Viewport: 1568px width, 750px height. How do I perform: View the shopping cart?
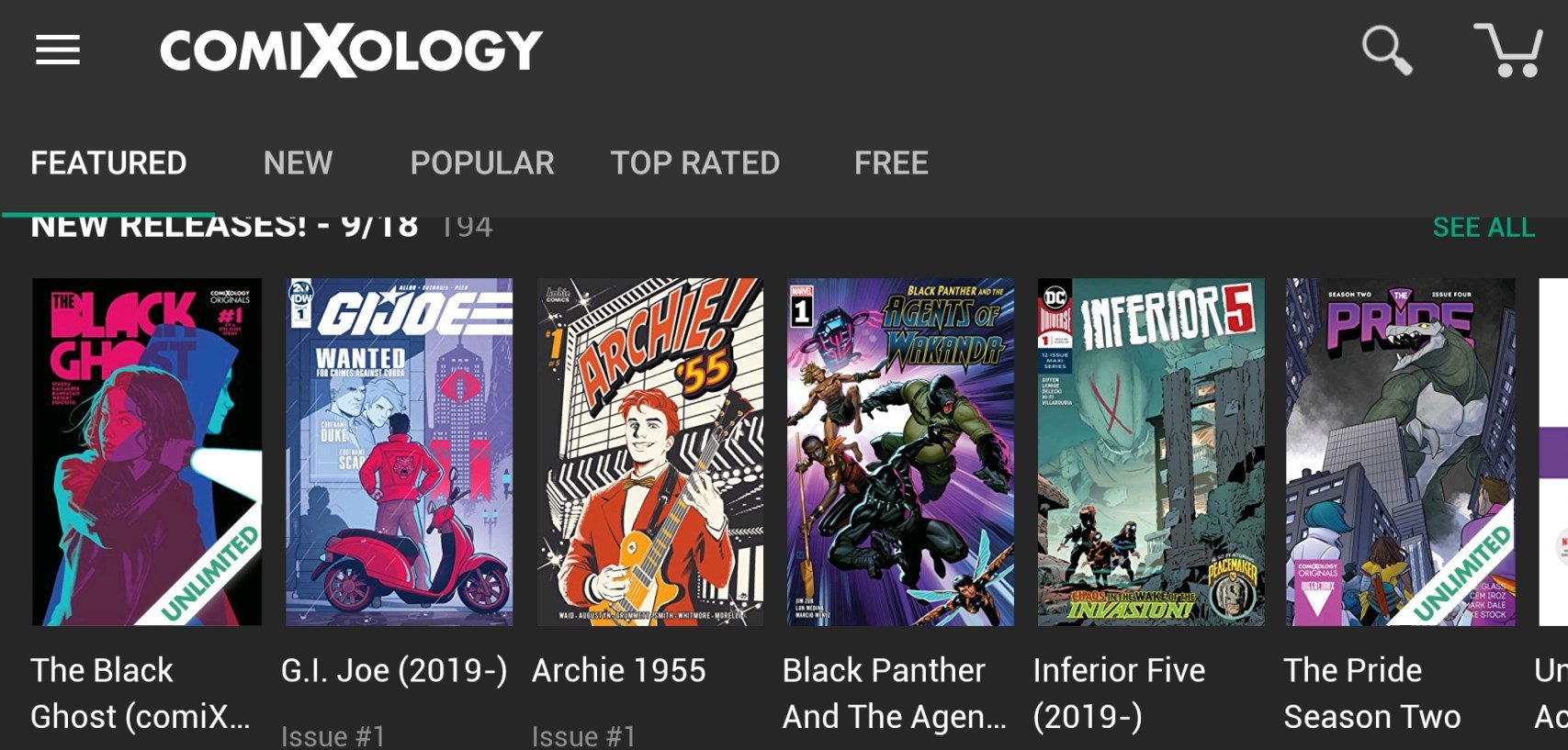[x=1508, y=50]
